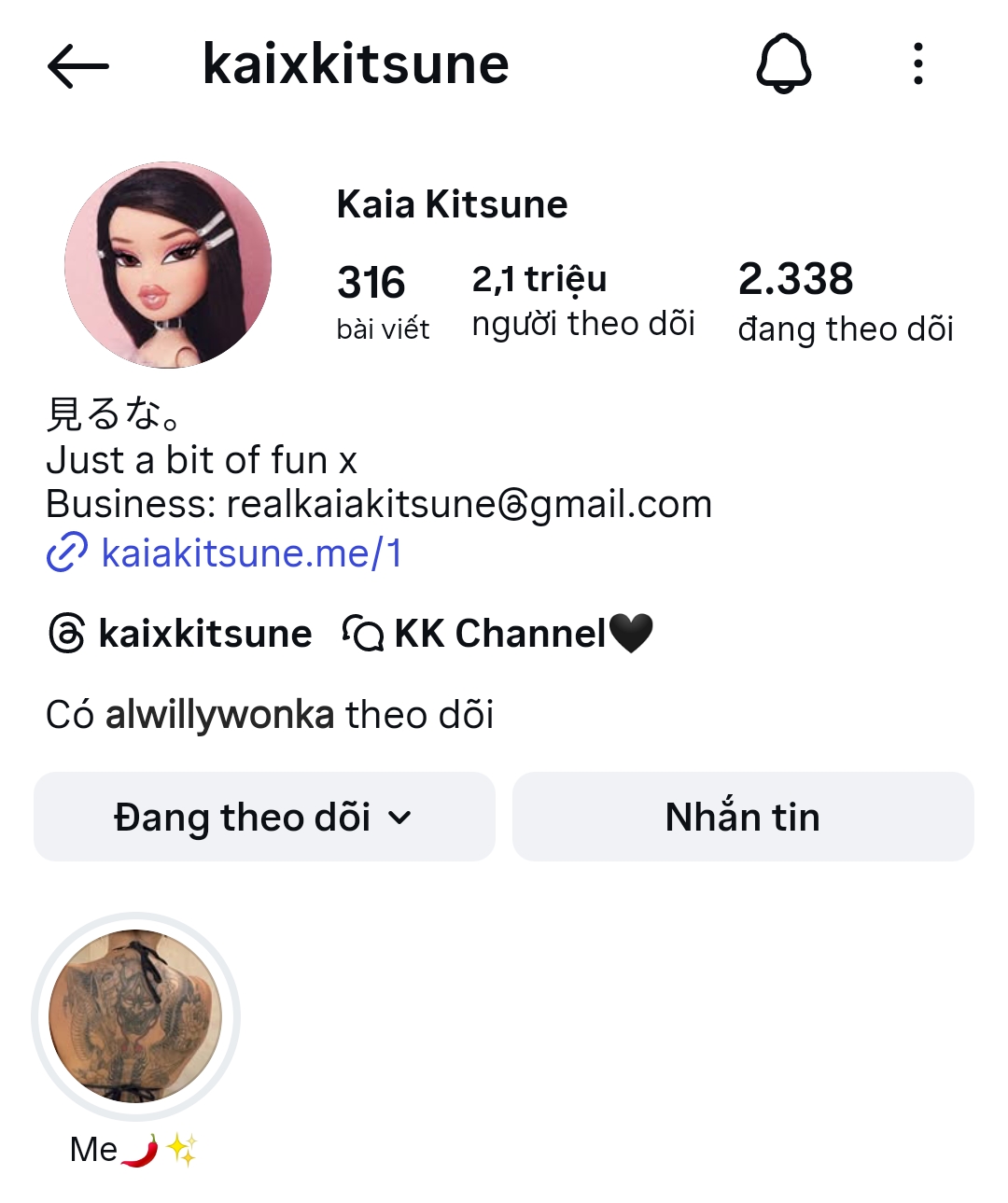Open the kaixkitsune Threads profile
The image size is (1008, 1203).
(180, 634)
